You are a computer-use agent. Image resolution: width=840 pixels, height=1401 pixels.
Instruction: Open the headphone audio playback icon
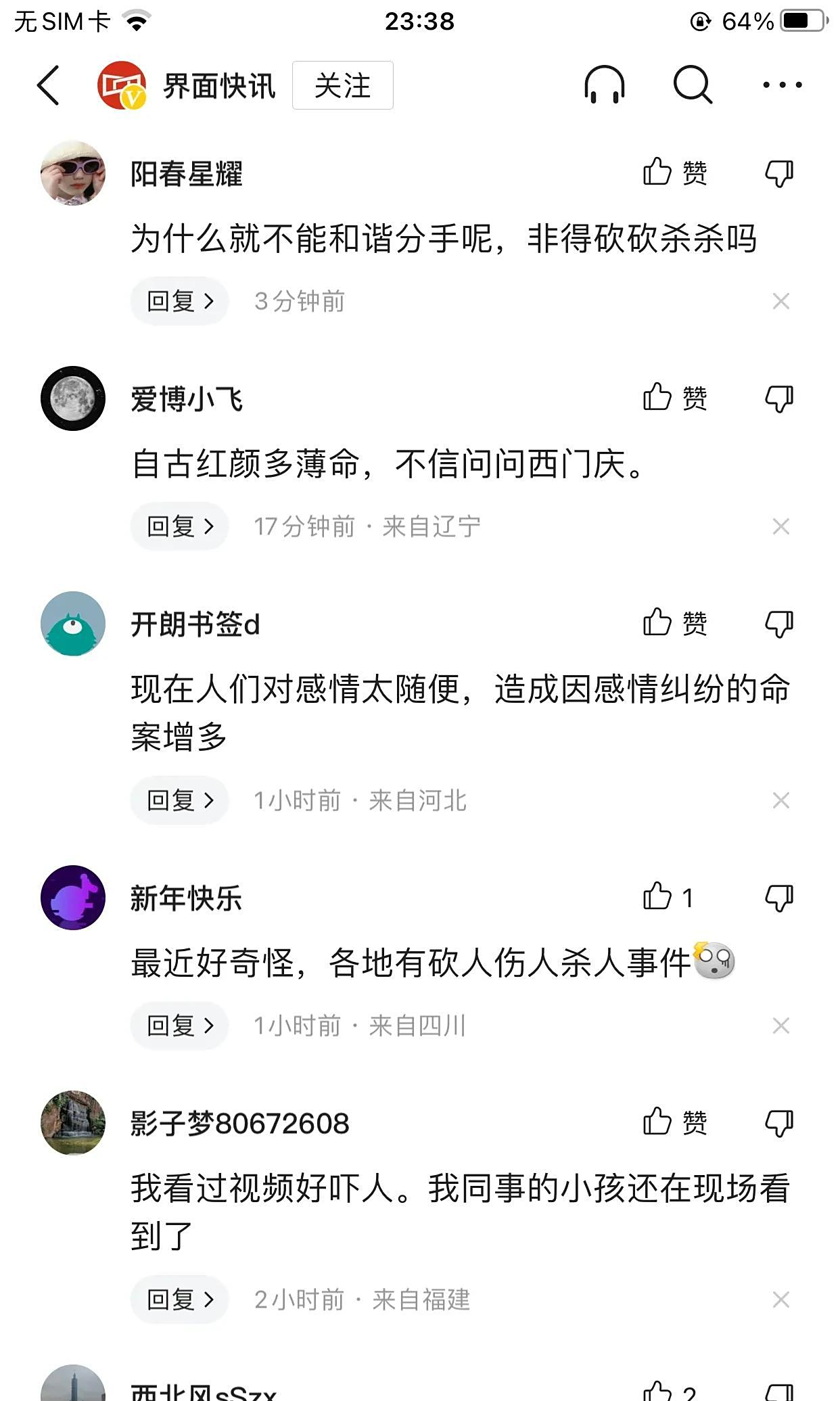coord(604,85)
